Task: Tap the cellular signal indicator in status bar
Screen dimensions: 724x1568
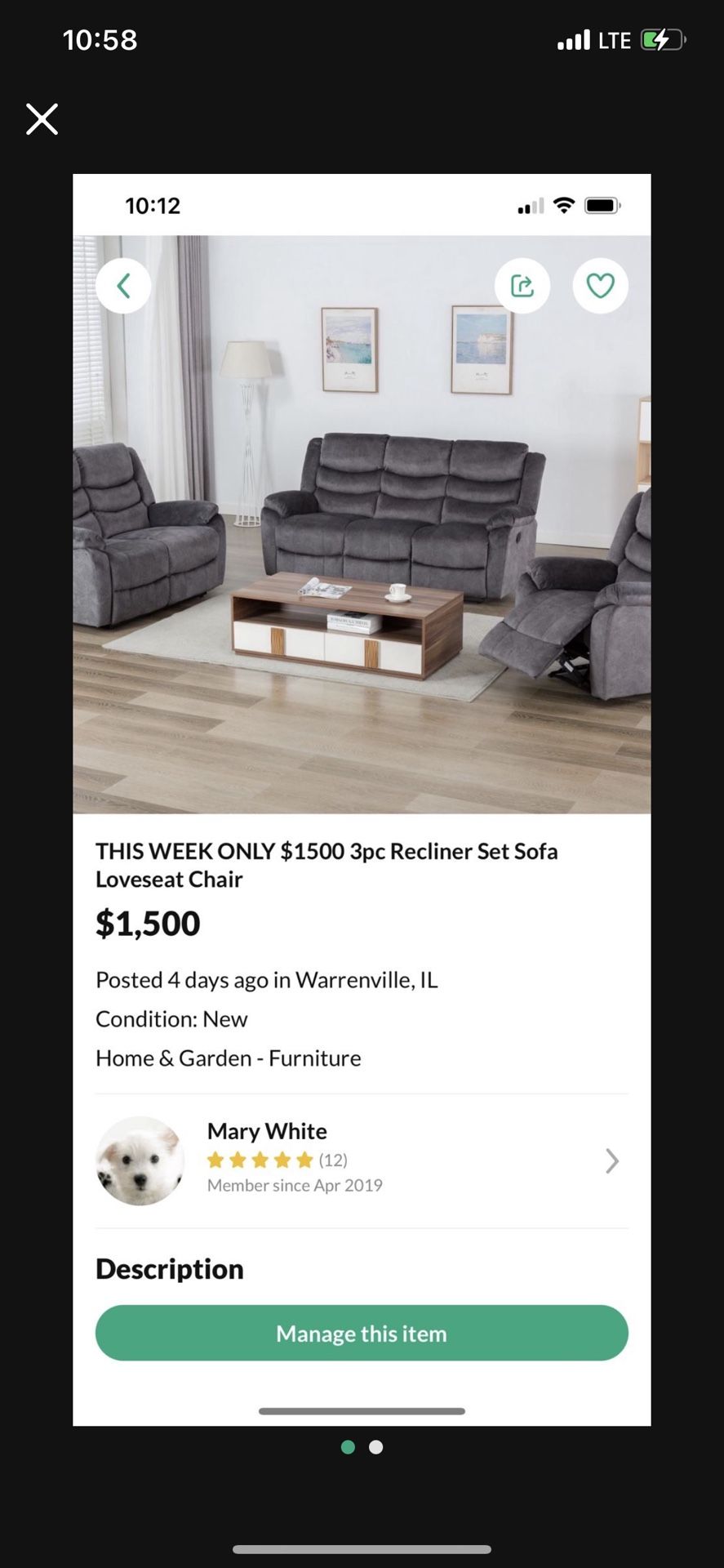Action: [x=575, y=39]
